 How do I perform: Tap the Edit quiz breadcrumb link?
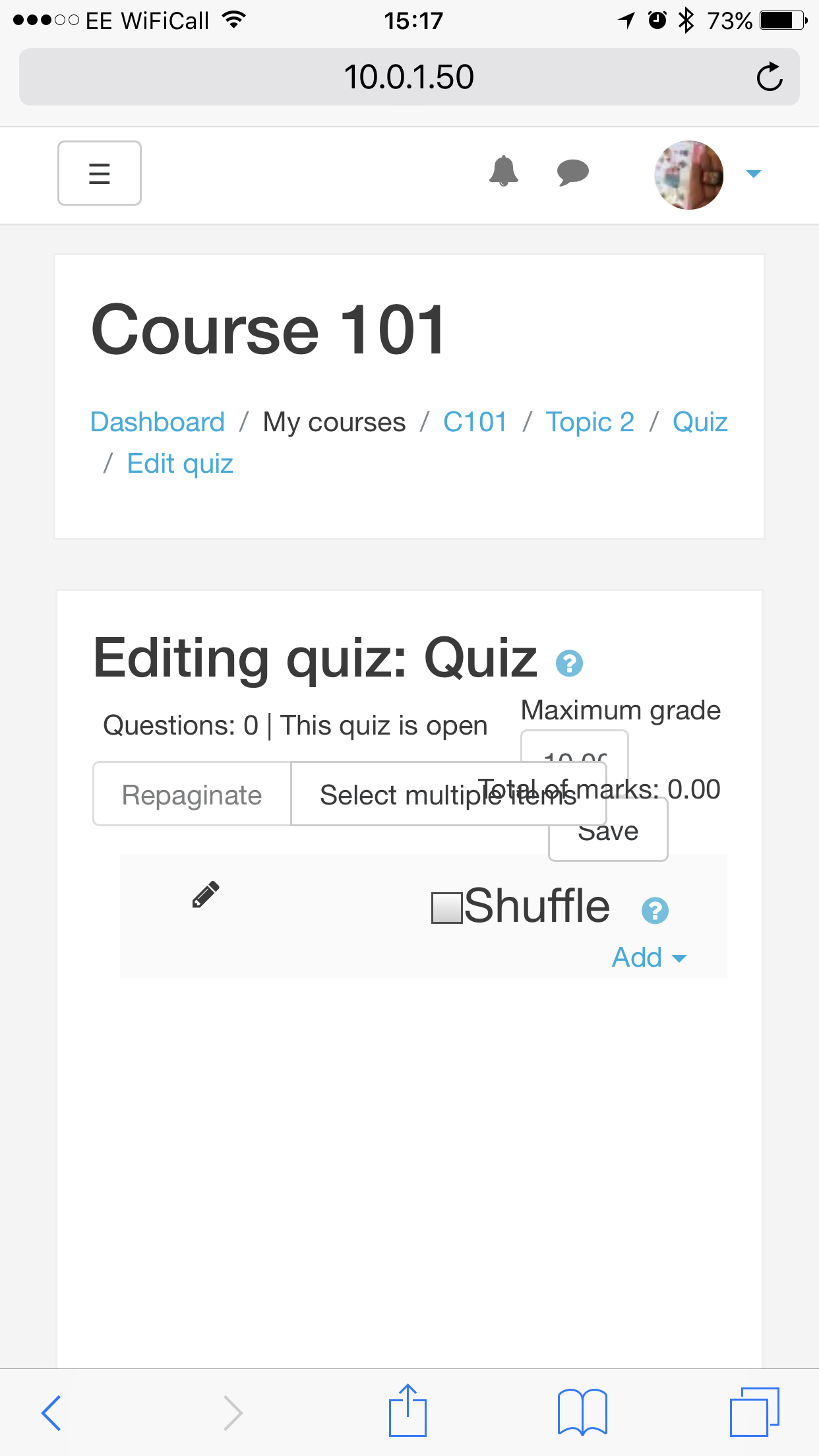[x=180, y=464]
